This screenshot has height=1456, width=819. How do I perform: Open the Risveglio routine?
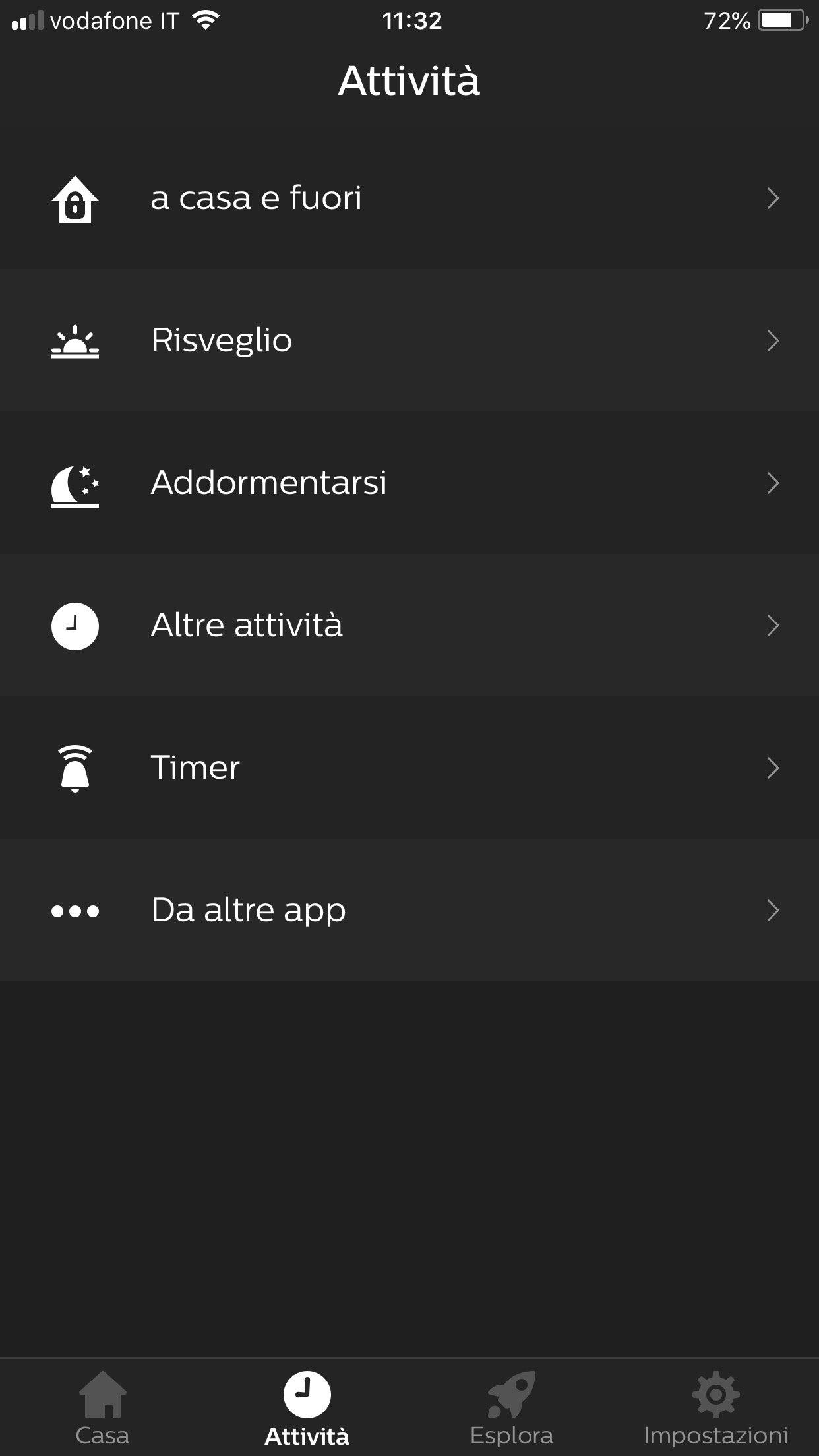409,340
